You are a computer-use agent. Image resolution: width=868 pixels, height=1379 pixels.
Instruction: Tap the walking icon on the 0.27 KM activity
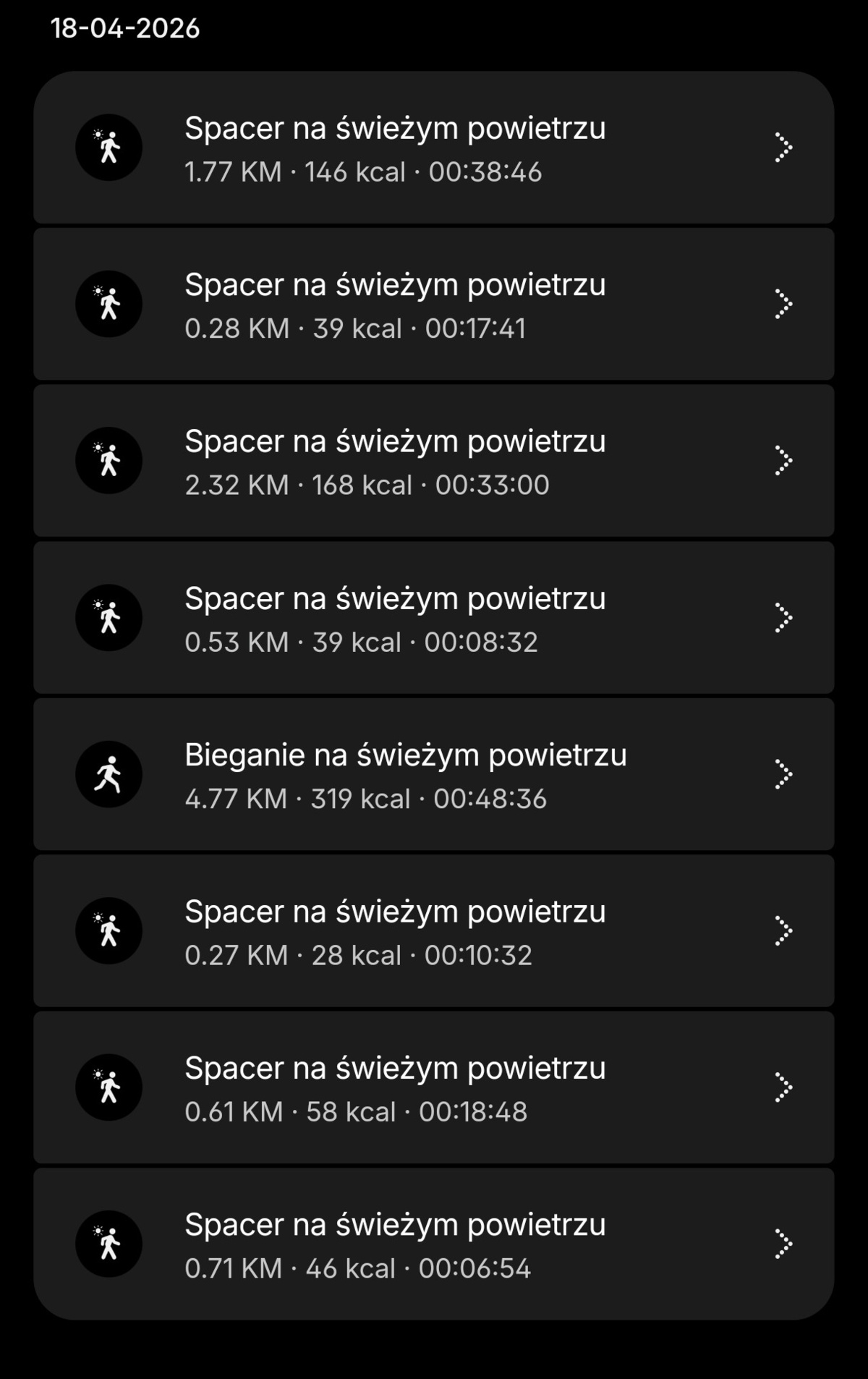109,930
